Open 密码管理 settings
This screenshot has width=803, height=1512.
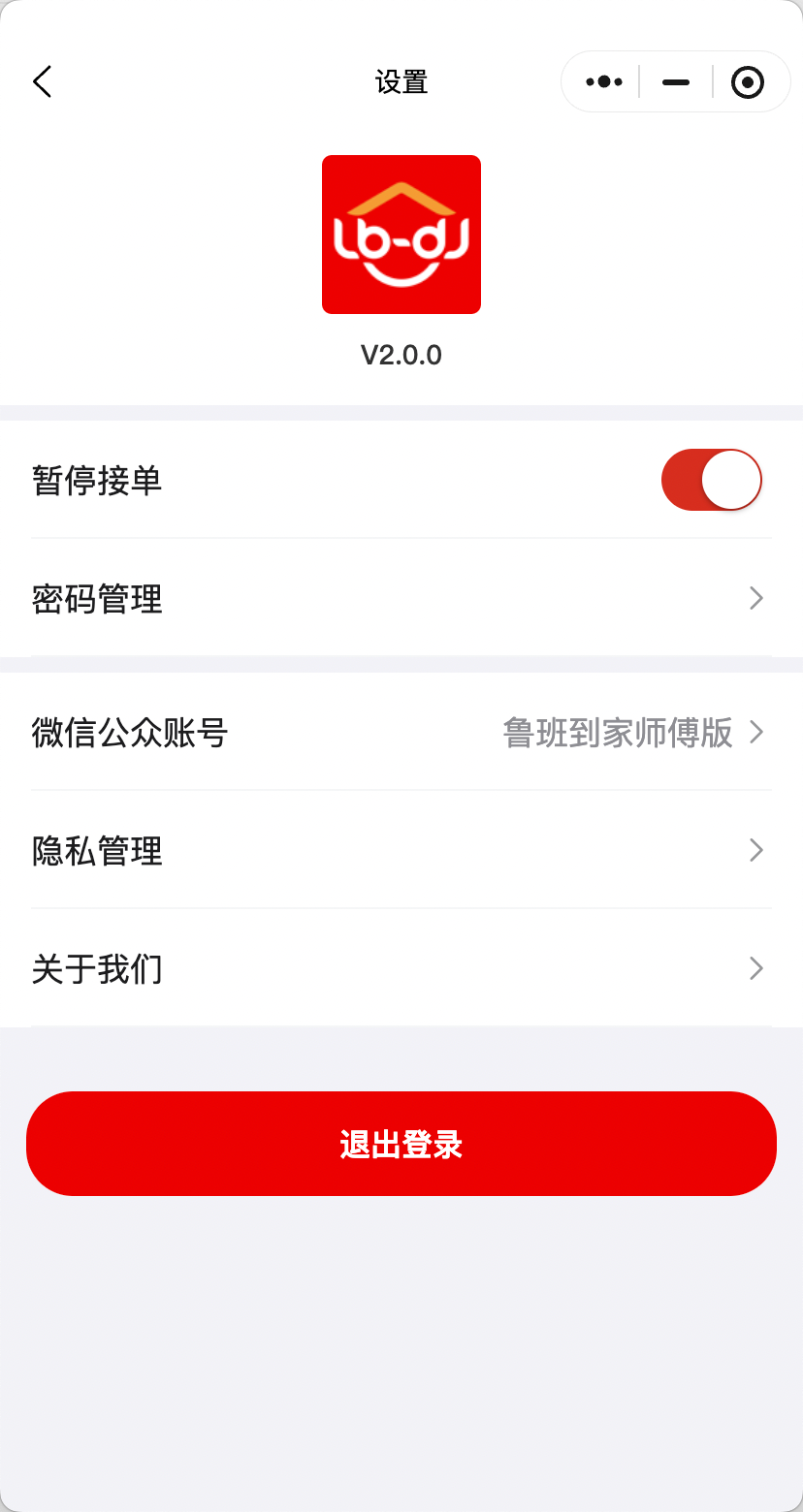pos(401,599)
